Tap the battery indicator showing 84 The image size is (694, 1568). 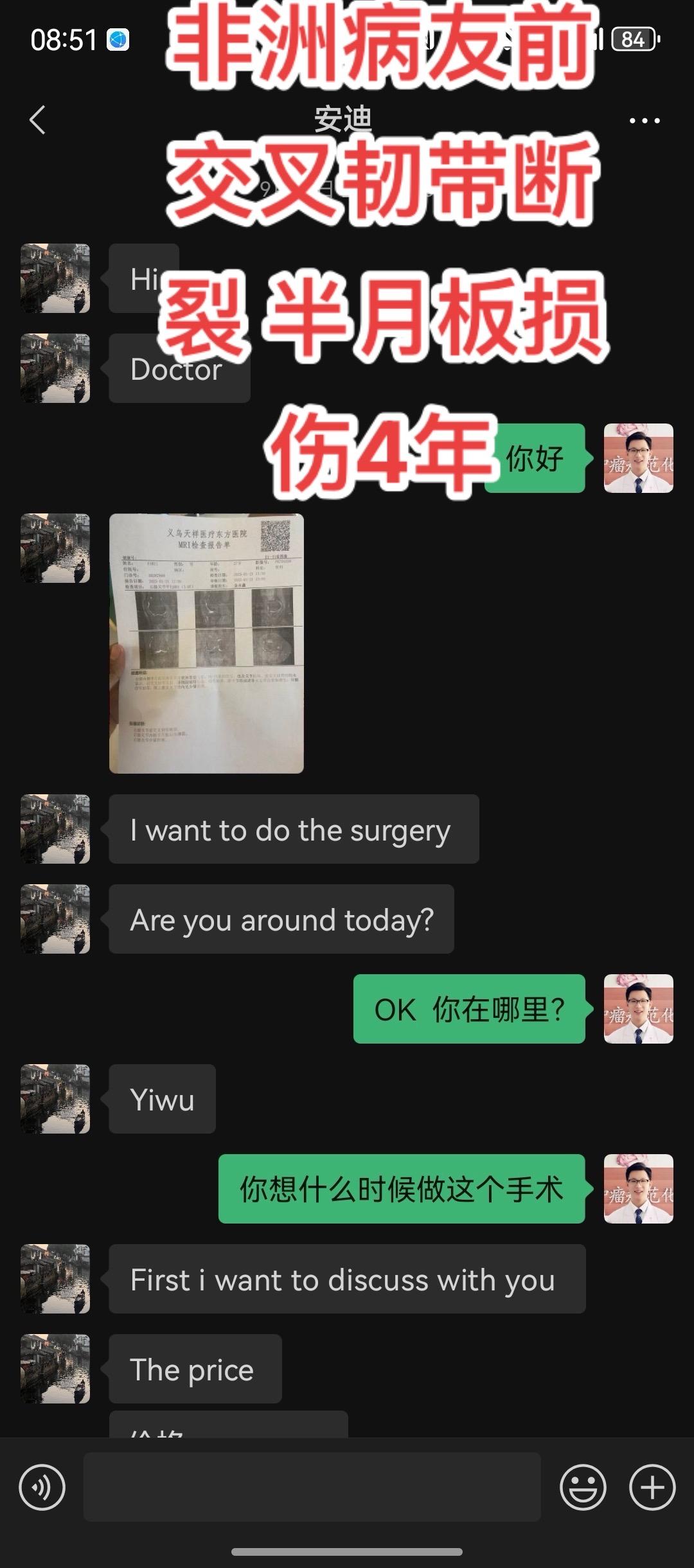[633, 40]
